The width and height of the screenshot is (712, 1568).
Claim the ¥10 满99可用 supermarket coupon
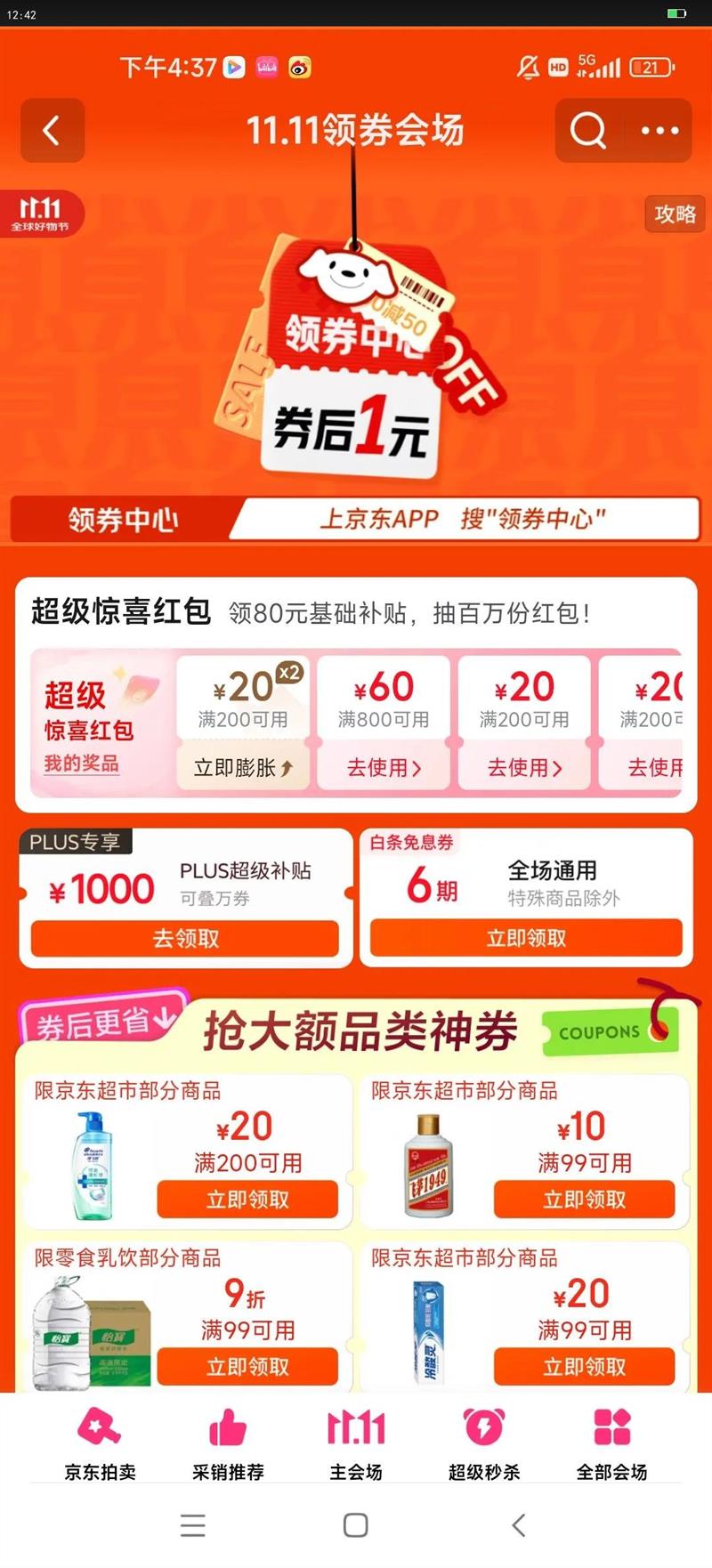[584, 1199]
